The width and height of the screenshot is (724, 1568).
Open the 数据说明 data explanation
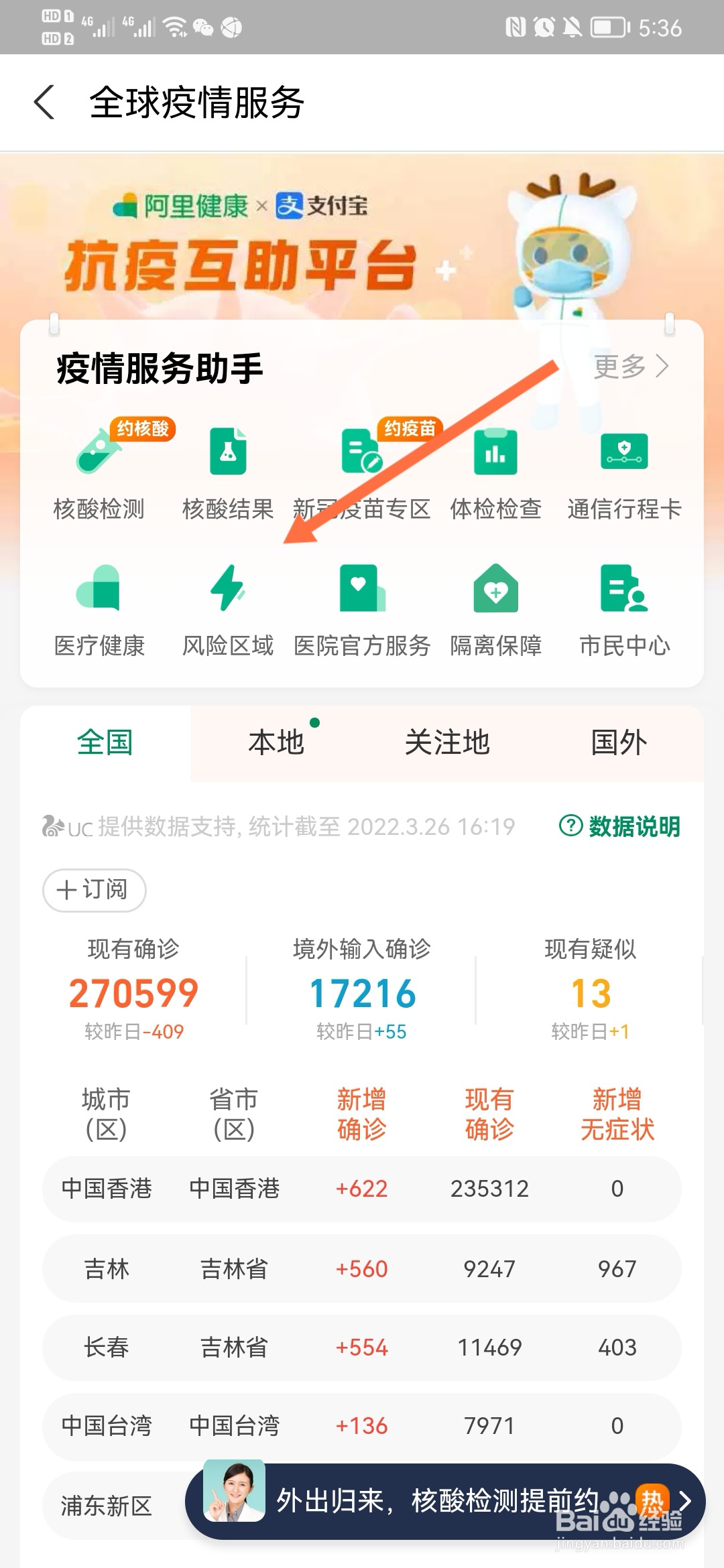click(621, 828)
